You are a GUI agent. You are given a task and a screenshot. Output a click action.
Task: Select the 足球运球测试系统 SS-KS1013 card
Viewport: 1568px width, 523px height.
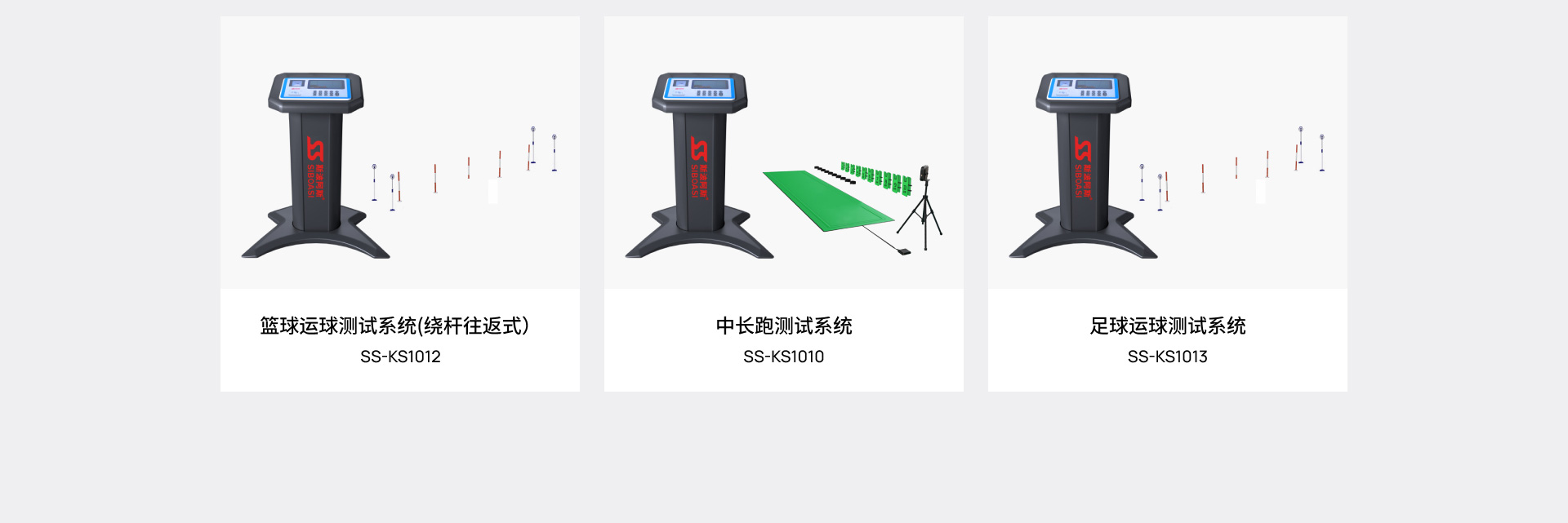coord(1168,204)
